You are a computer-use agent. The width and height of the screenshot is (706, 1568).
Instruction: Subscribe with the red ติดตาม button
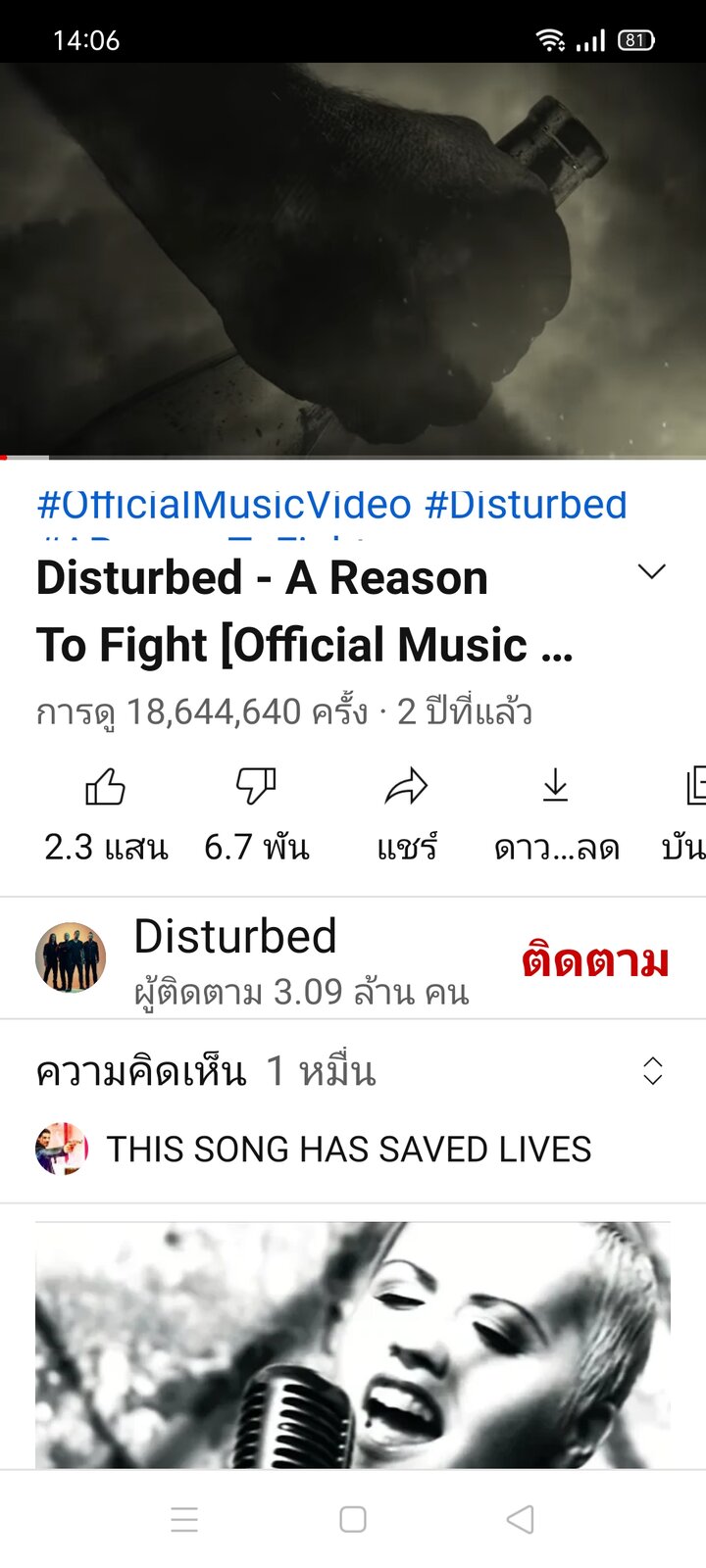(x=595, y=959)
